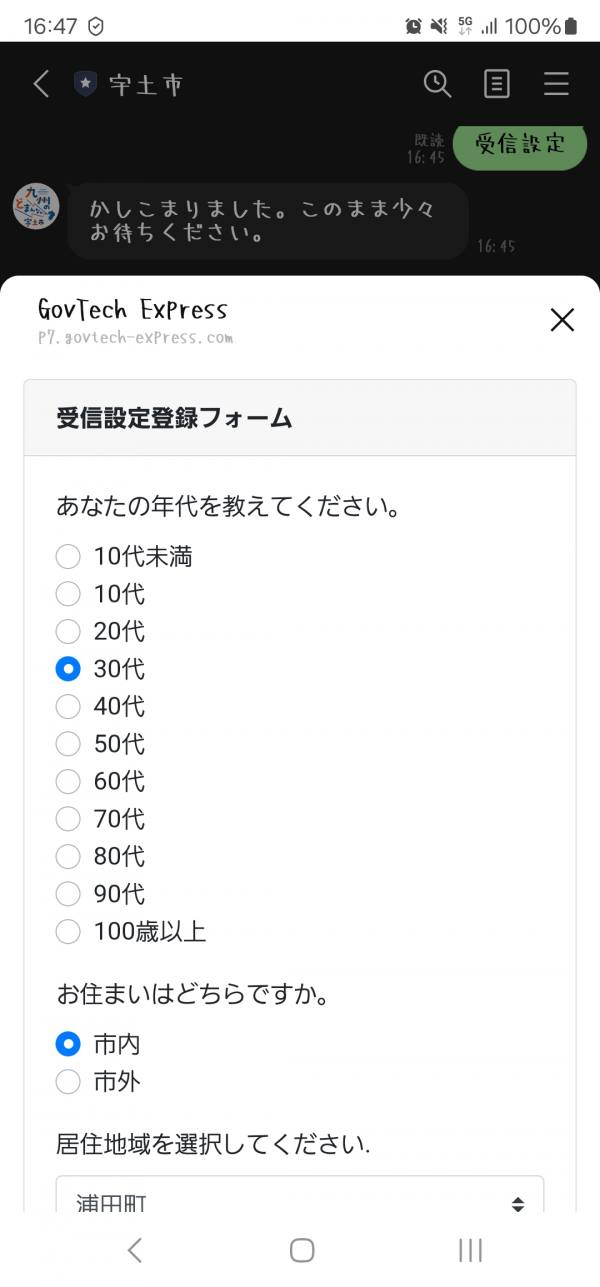
Task: Select the 70代 radio button
Action: tap(68, 819)
